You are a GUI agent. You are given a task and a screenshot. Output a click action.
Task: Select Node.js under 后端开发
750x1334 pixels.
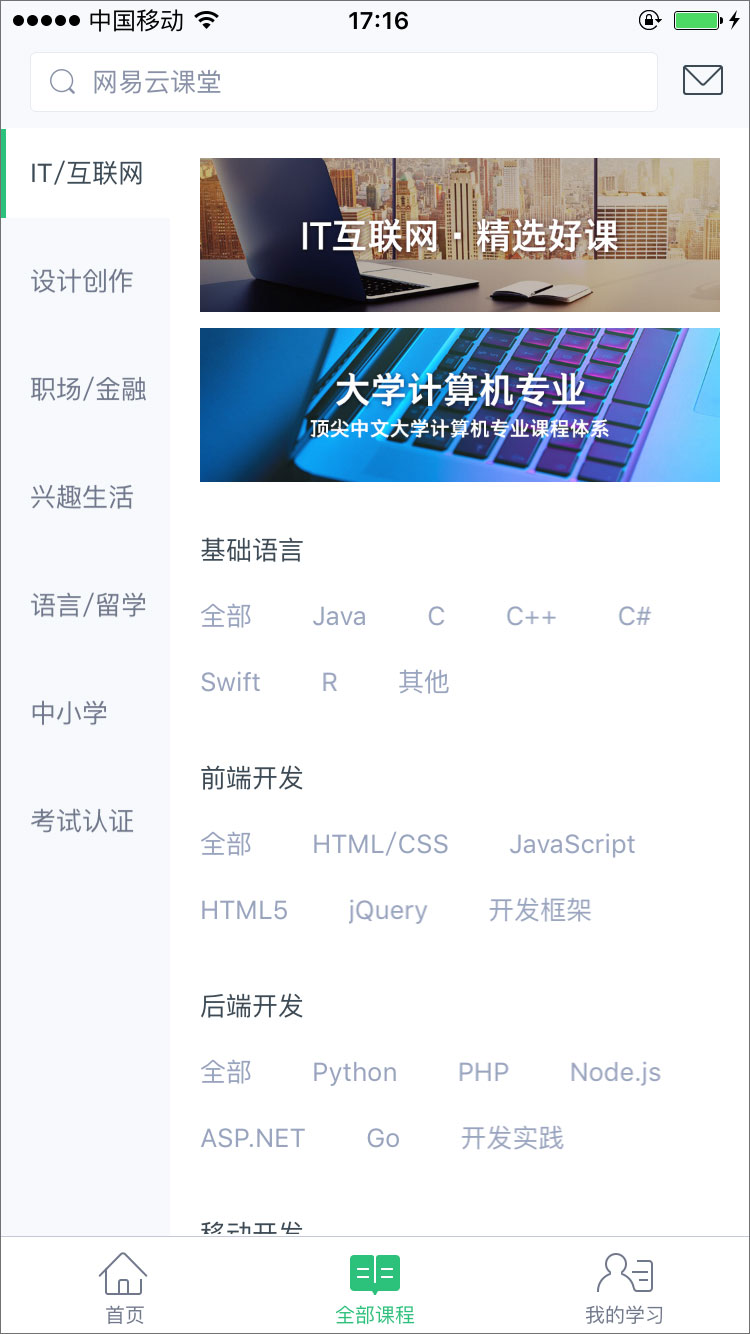point(615,1072)
